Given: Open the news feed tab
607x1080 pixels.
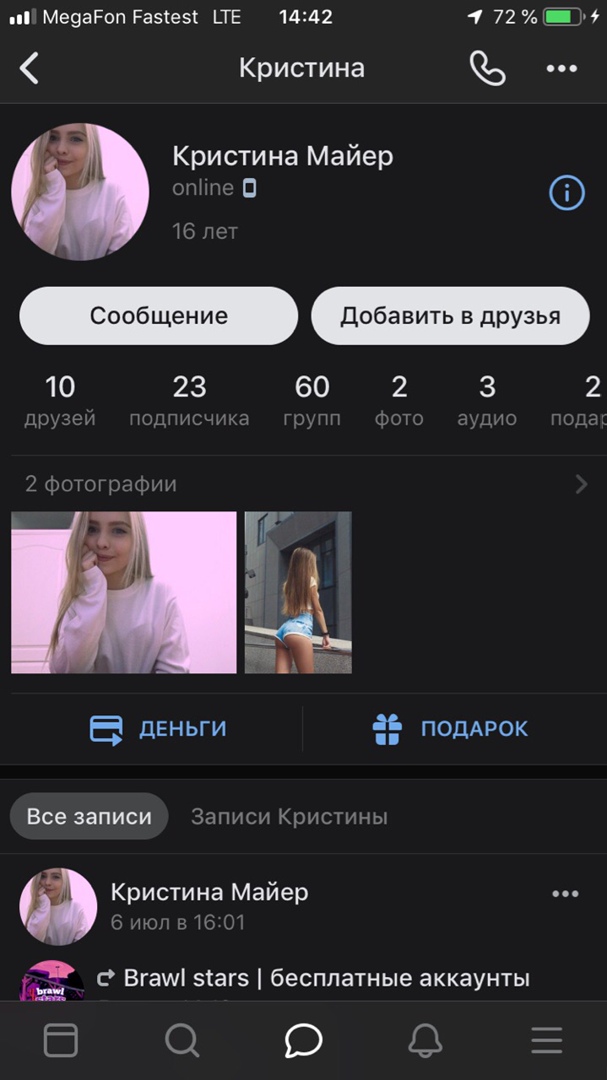Looking at the screenshot, I should point(61,1041).
